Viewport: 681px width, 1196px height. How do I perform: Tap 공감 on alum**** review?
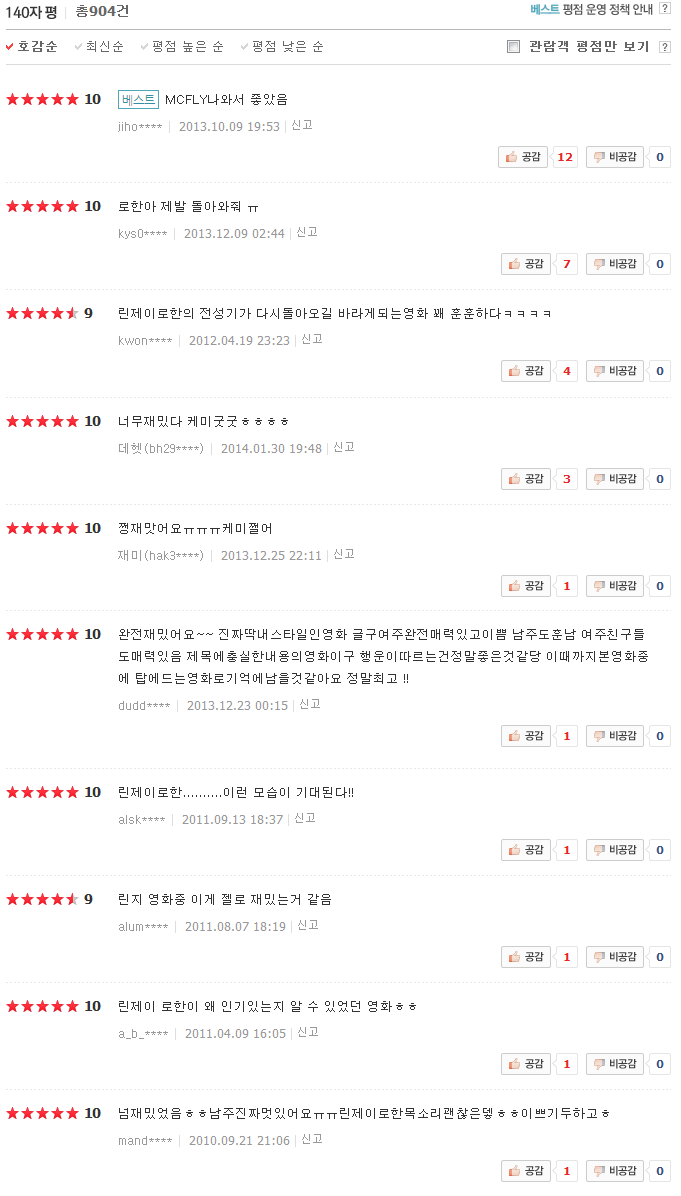click(x=526, y=957)
